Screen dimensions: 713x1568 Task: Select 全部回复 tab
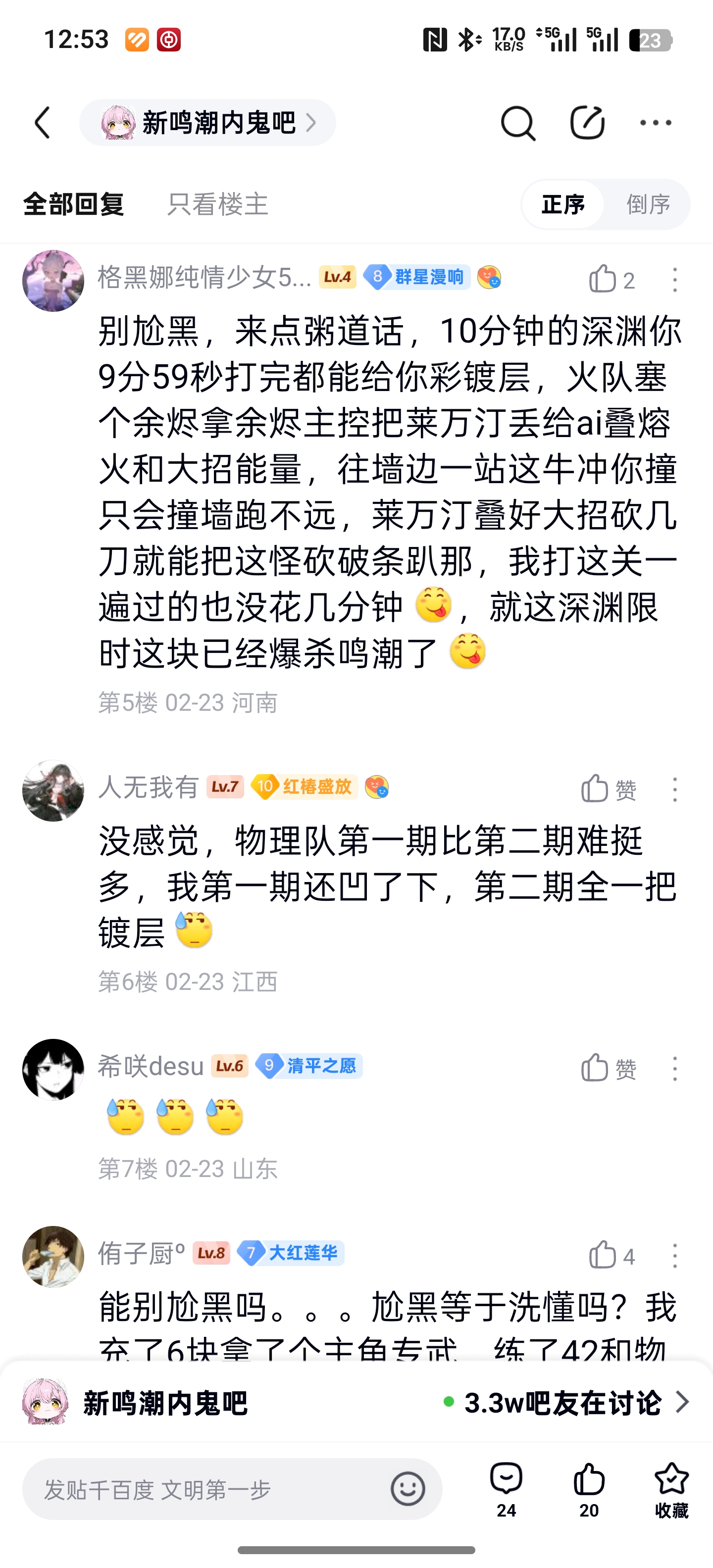coord(74,204)
